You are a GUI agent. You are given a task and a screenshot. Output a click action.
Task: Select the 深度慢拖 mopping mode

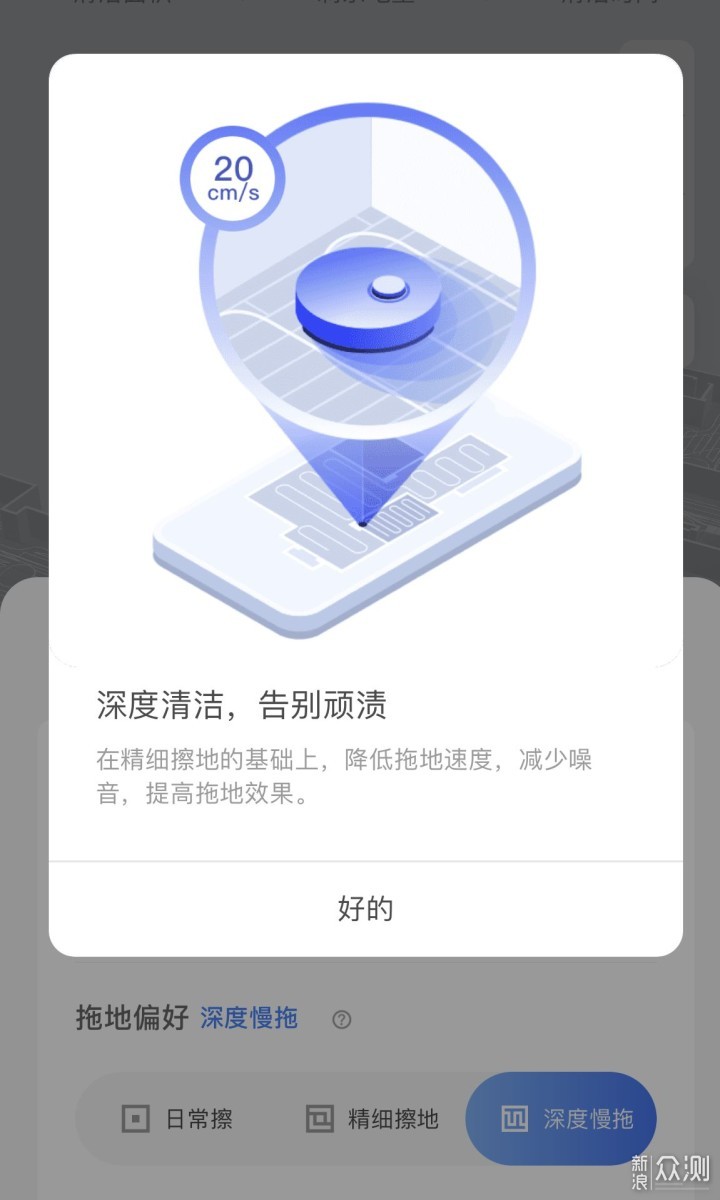click(562, 1118)
